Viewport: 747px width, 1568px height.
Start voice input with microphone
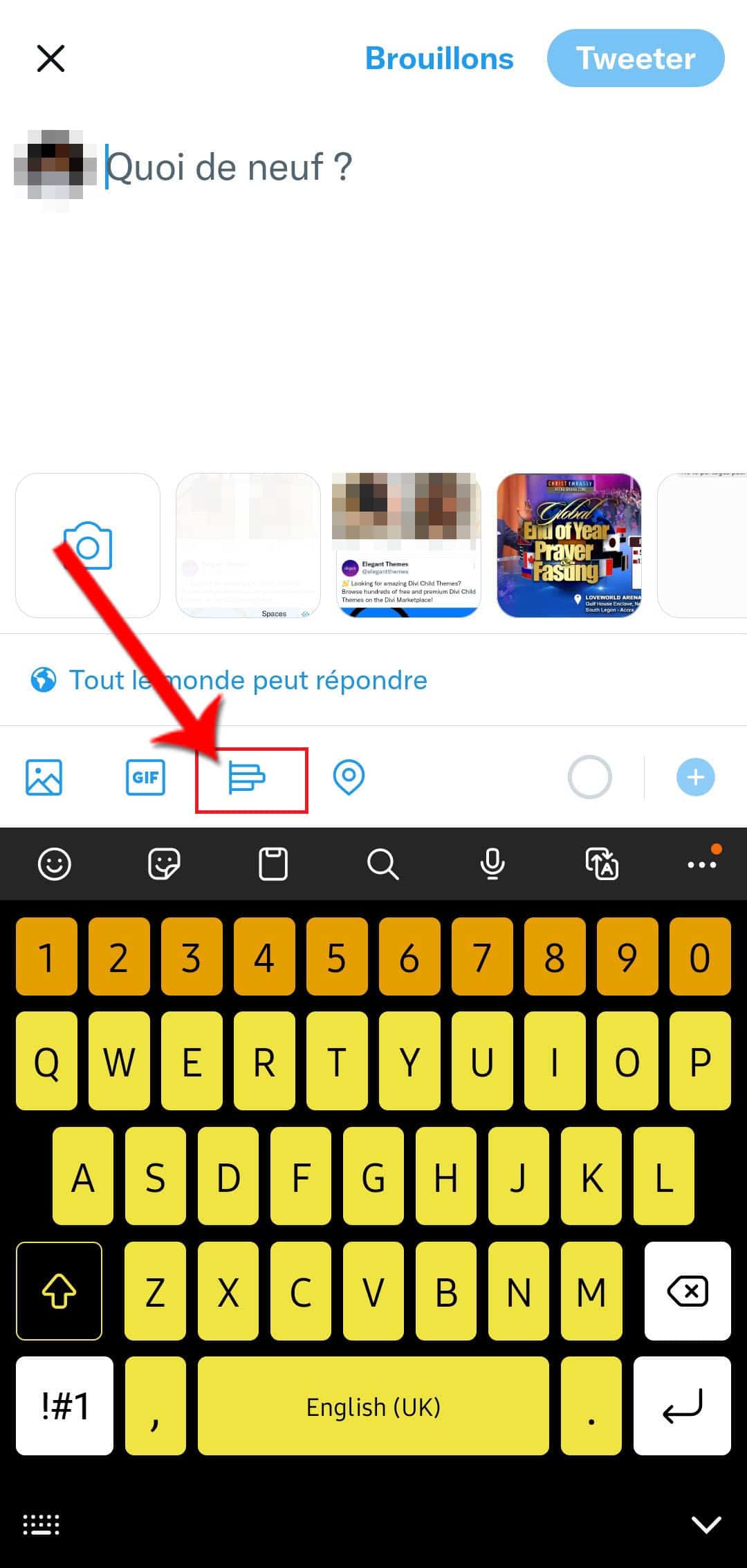point(492,864)
